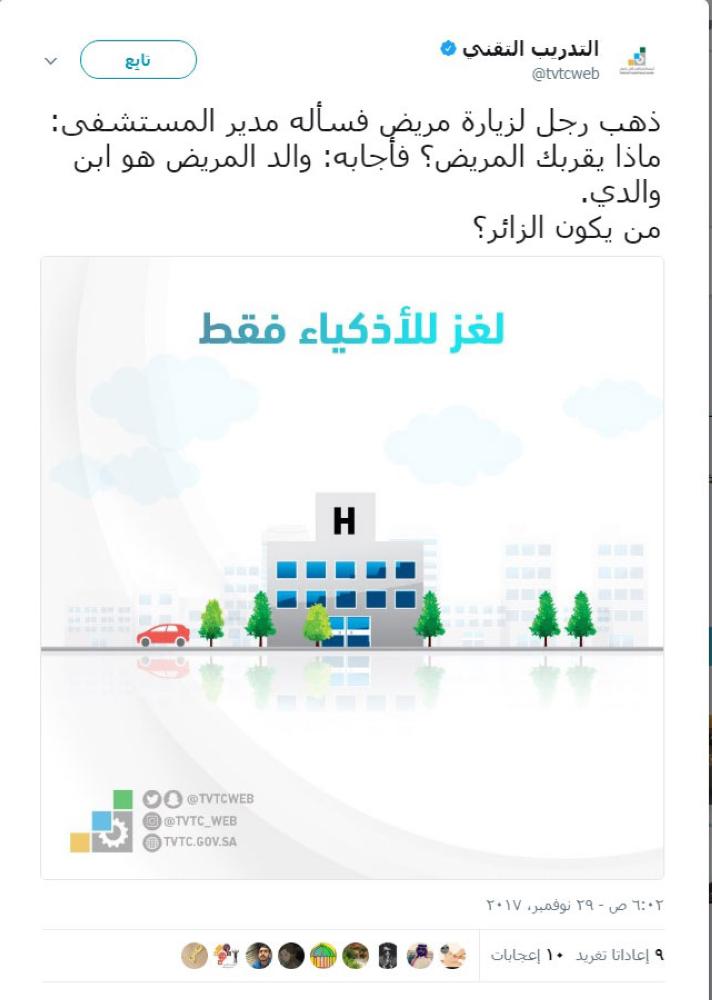View the ٩ إعادات تغريد retweets list
Screen dimensions: 712x1000
(x=622, y=955)
